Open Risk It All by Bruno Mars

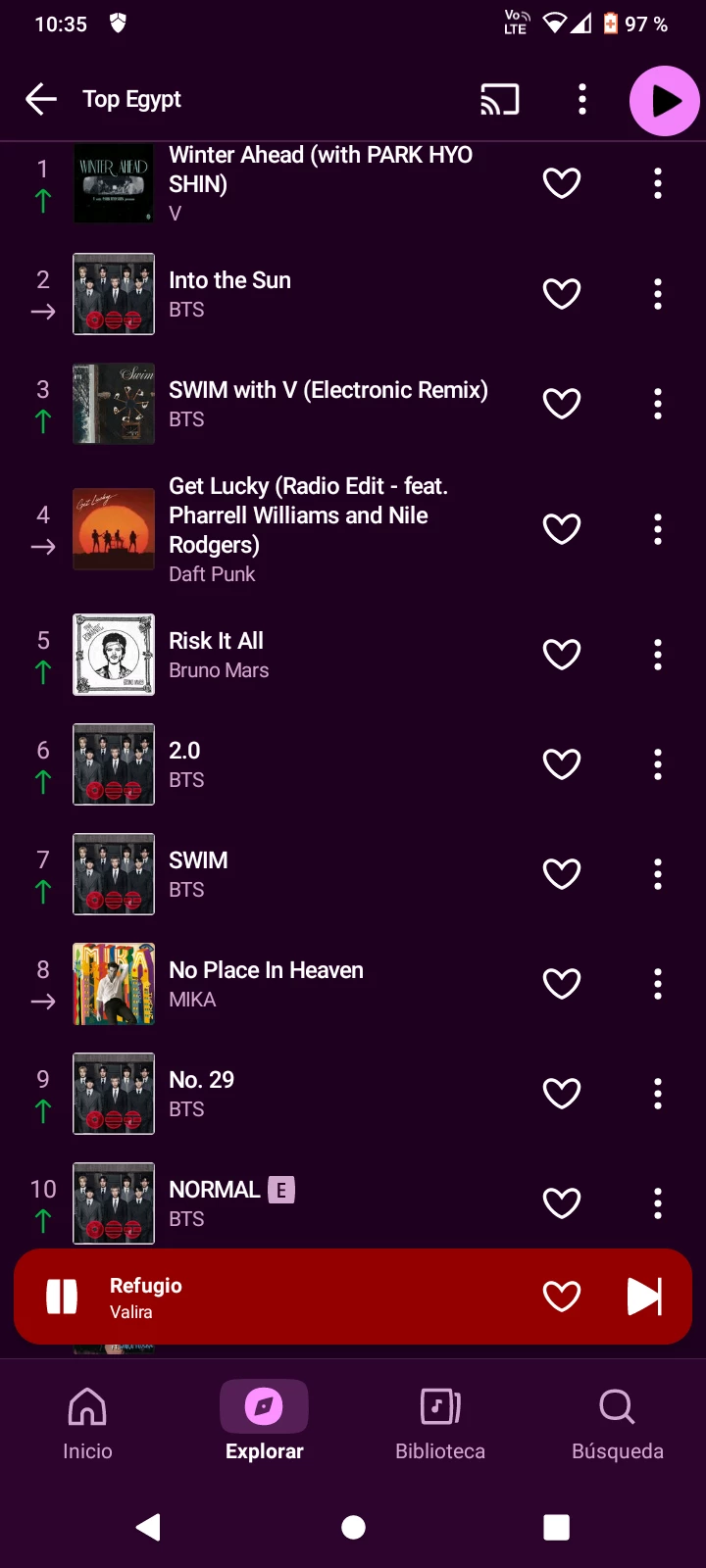point(217,641)
